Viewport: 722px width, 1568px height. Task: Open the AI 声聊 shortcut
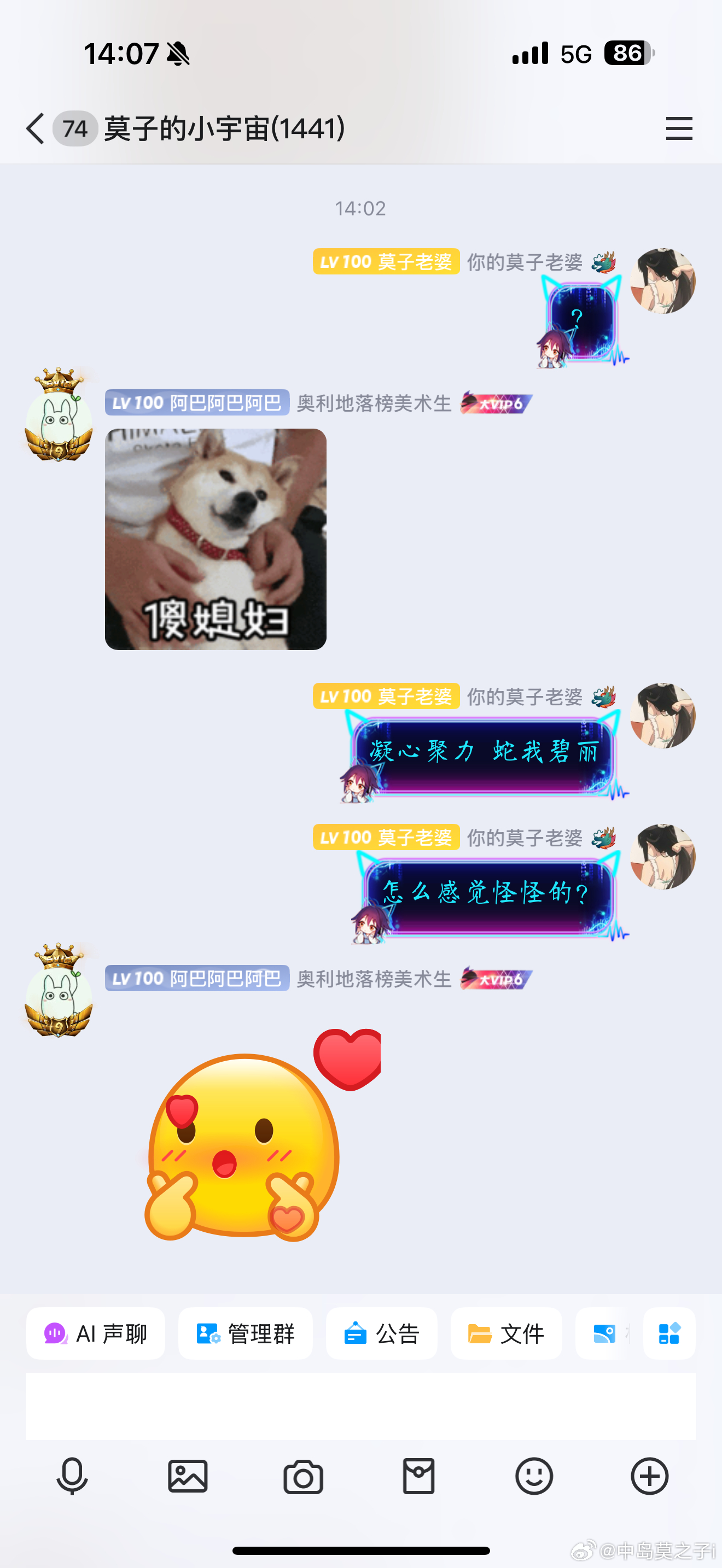pyautogui.click(x=96, y=1333)
